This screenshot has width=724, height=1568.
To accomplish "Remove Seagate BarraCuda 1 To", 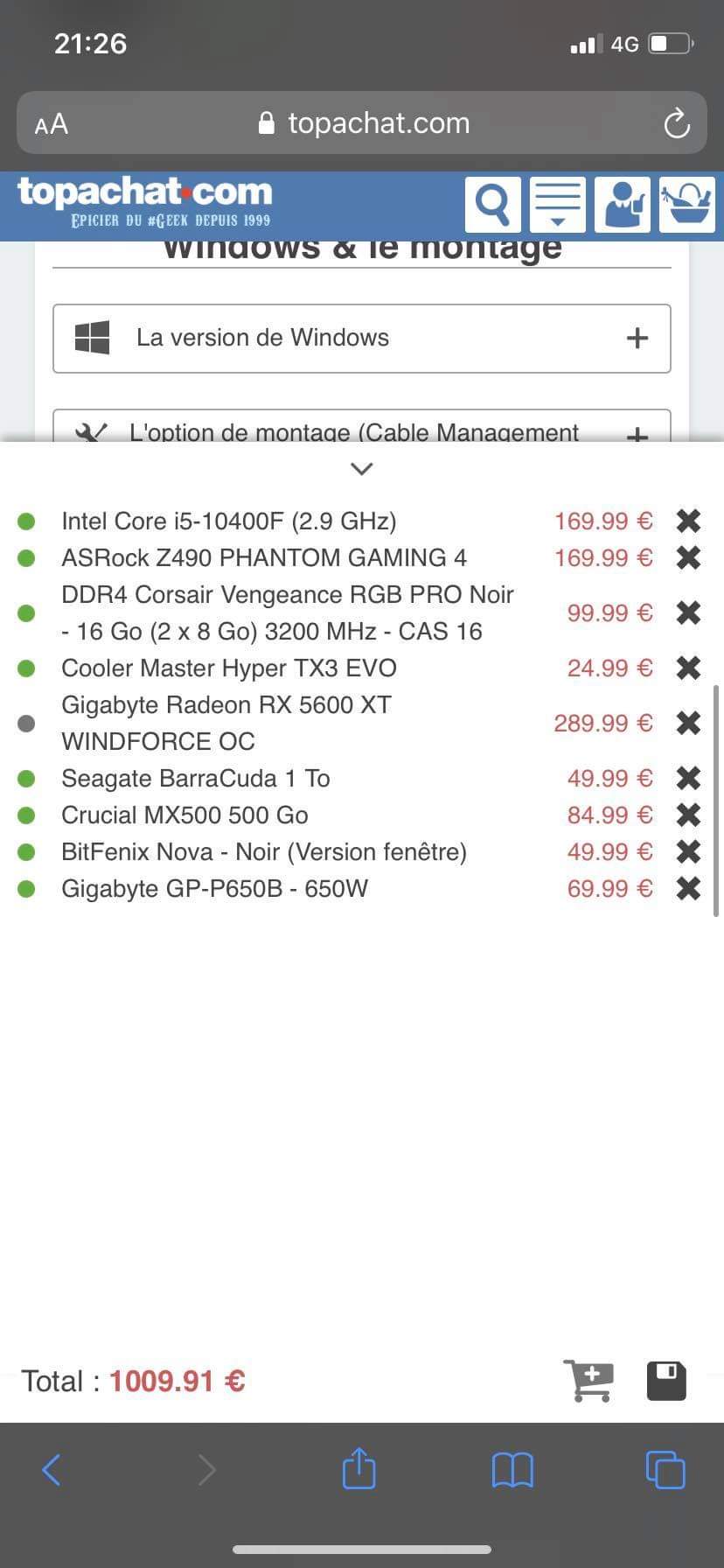I will pos(689,778).
